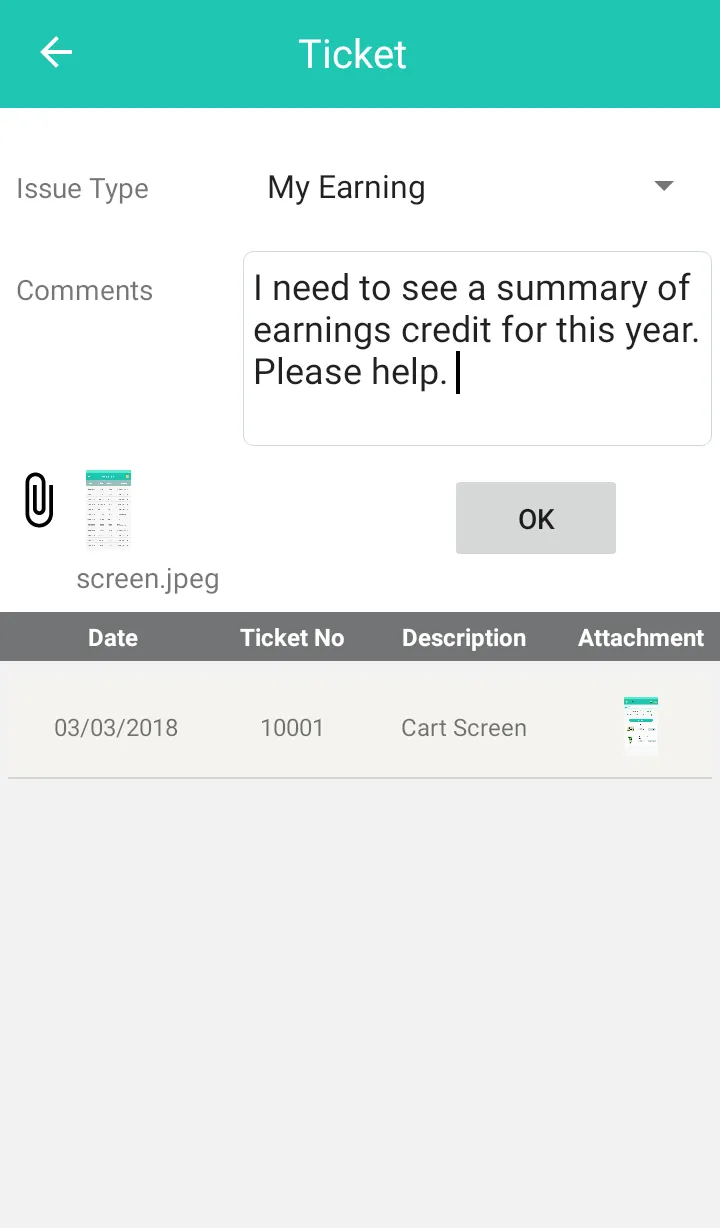
Task: Click the ticket number 10001
Action: click(292, 727)
